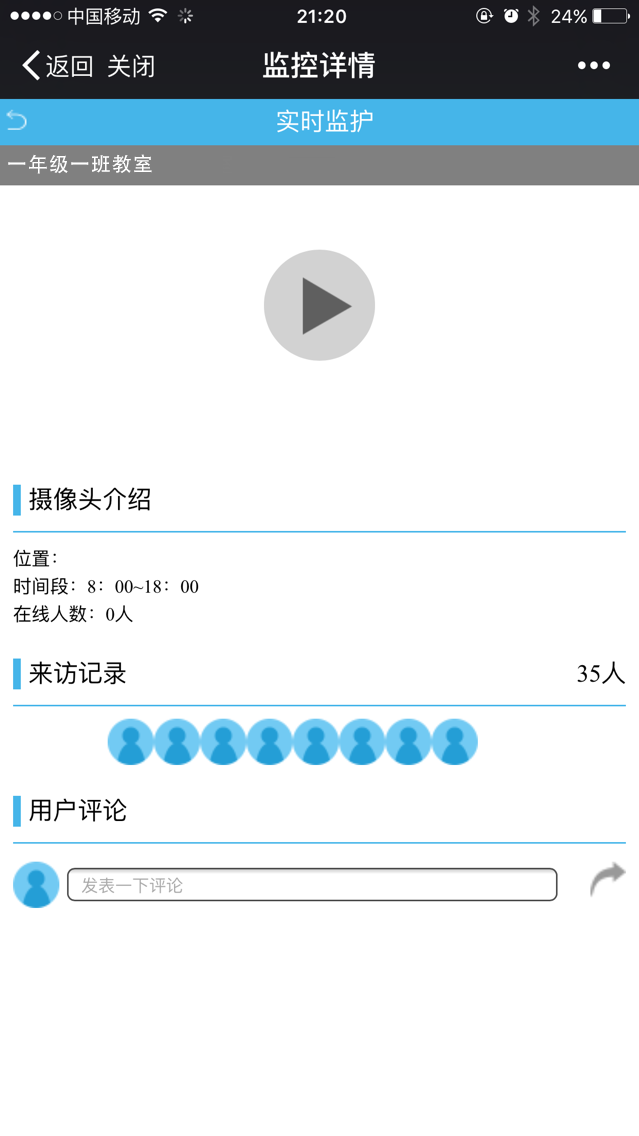The width and height of the screenshot is (639, 1136).
Task: Close the page with 关闭
Action: (131, 67)
